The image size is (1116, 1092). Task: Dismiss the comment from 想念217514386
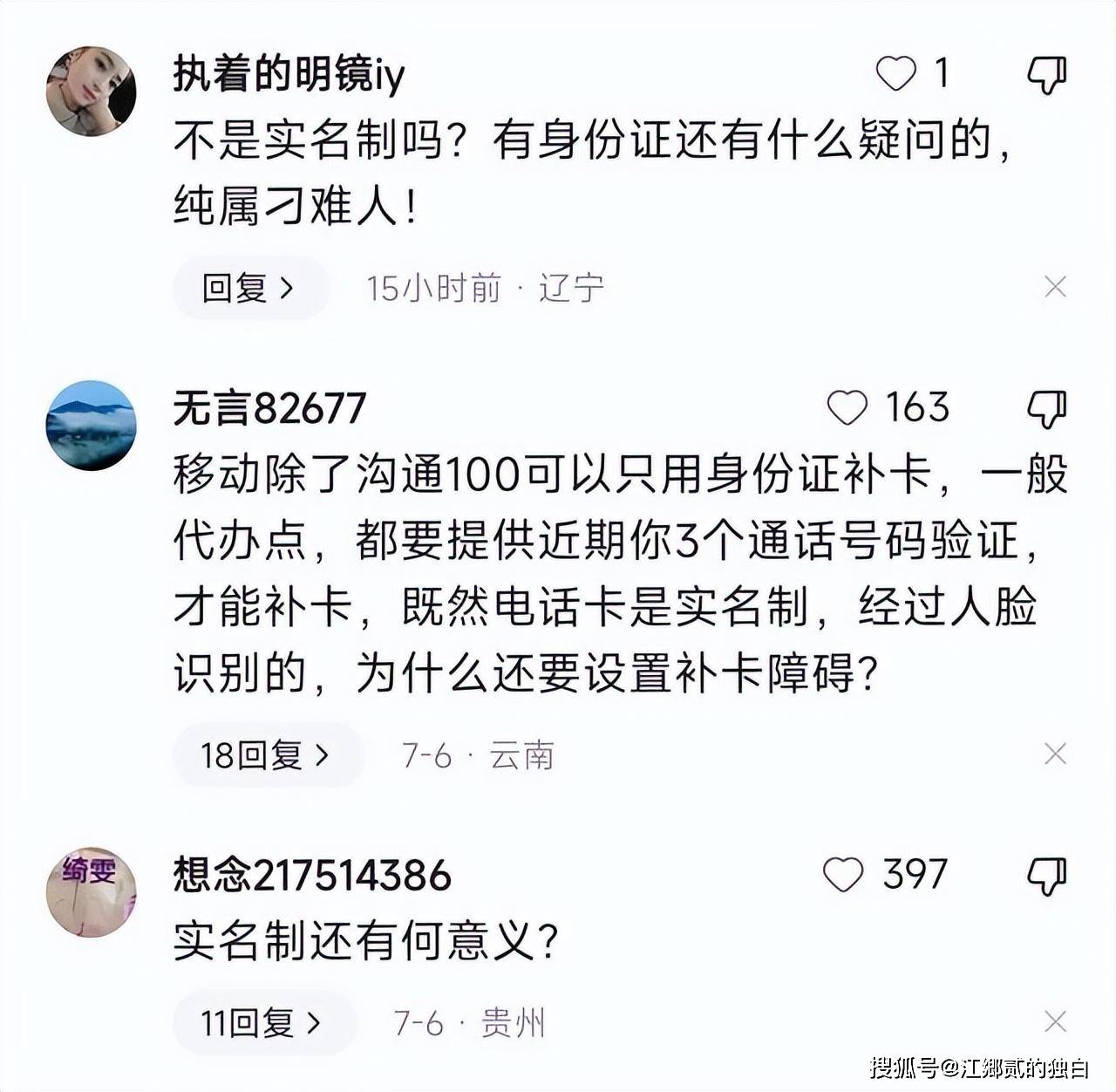pyautogui.click(x=1055, y=1021)
